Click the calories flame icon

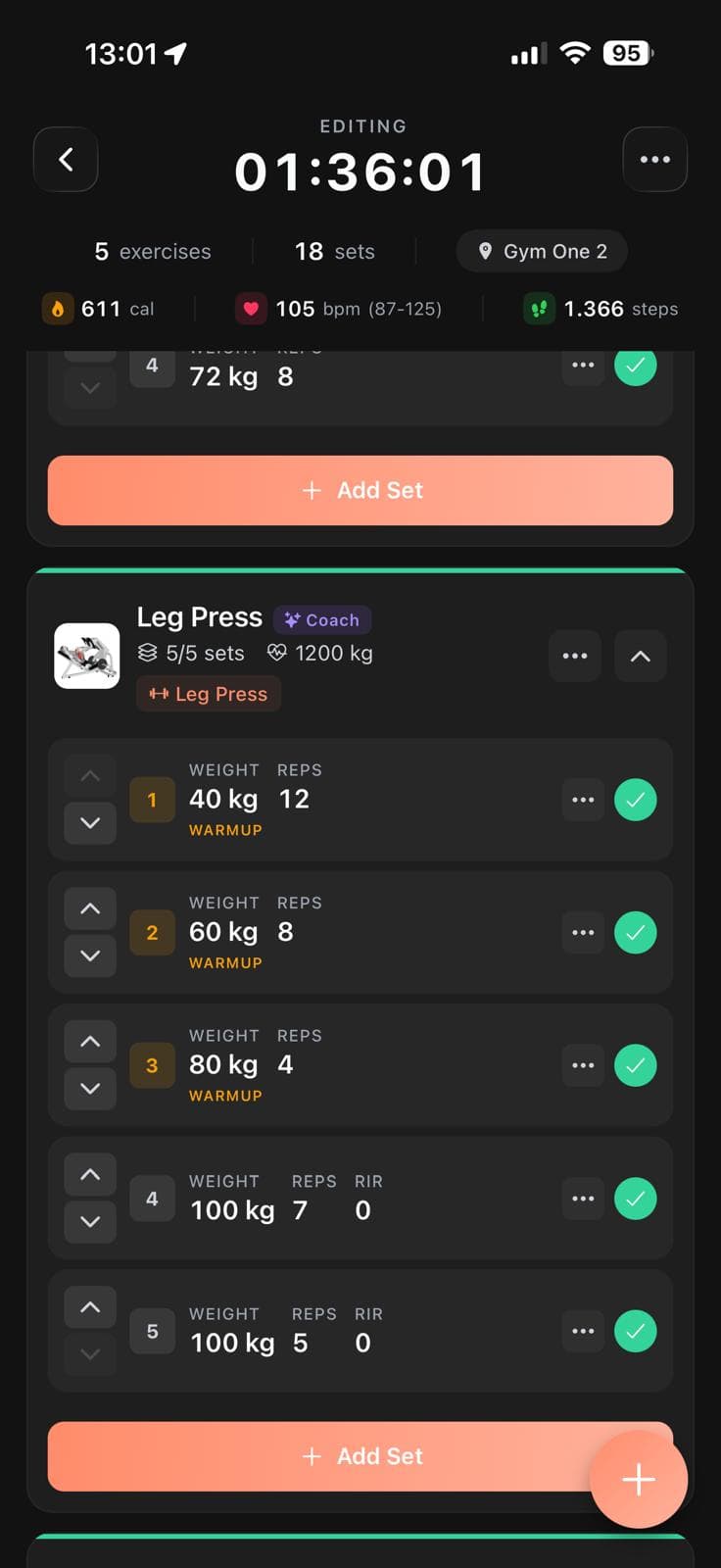[x=59, y=309]
